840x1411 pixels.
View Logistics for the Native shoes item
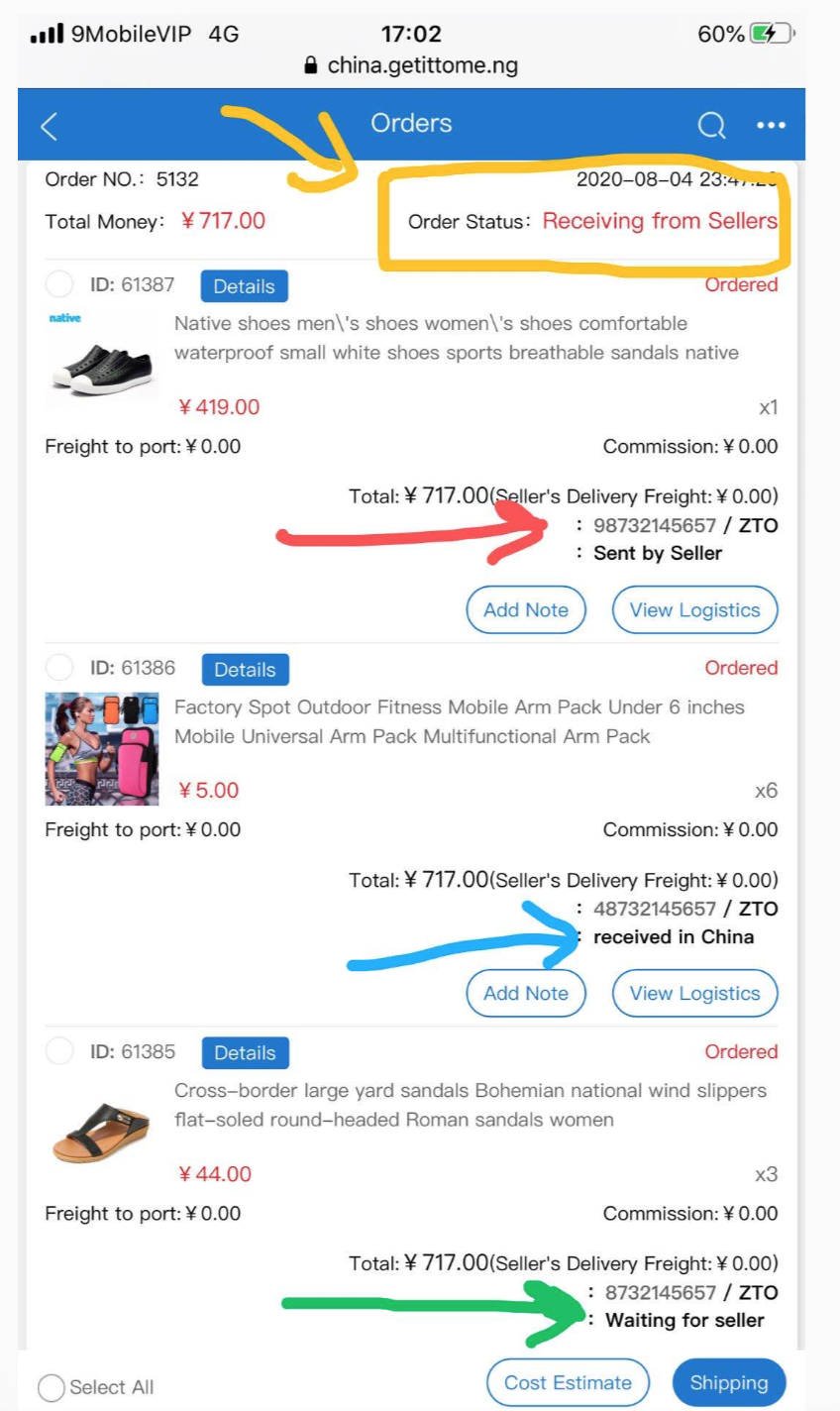click(694, 610)
